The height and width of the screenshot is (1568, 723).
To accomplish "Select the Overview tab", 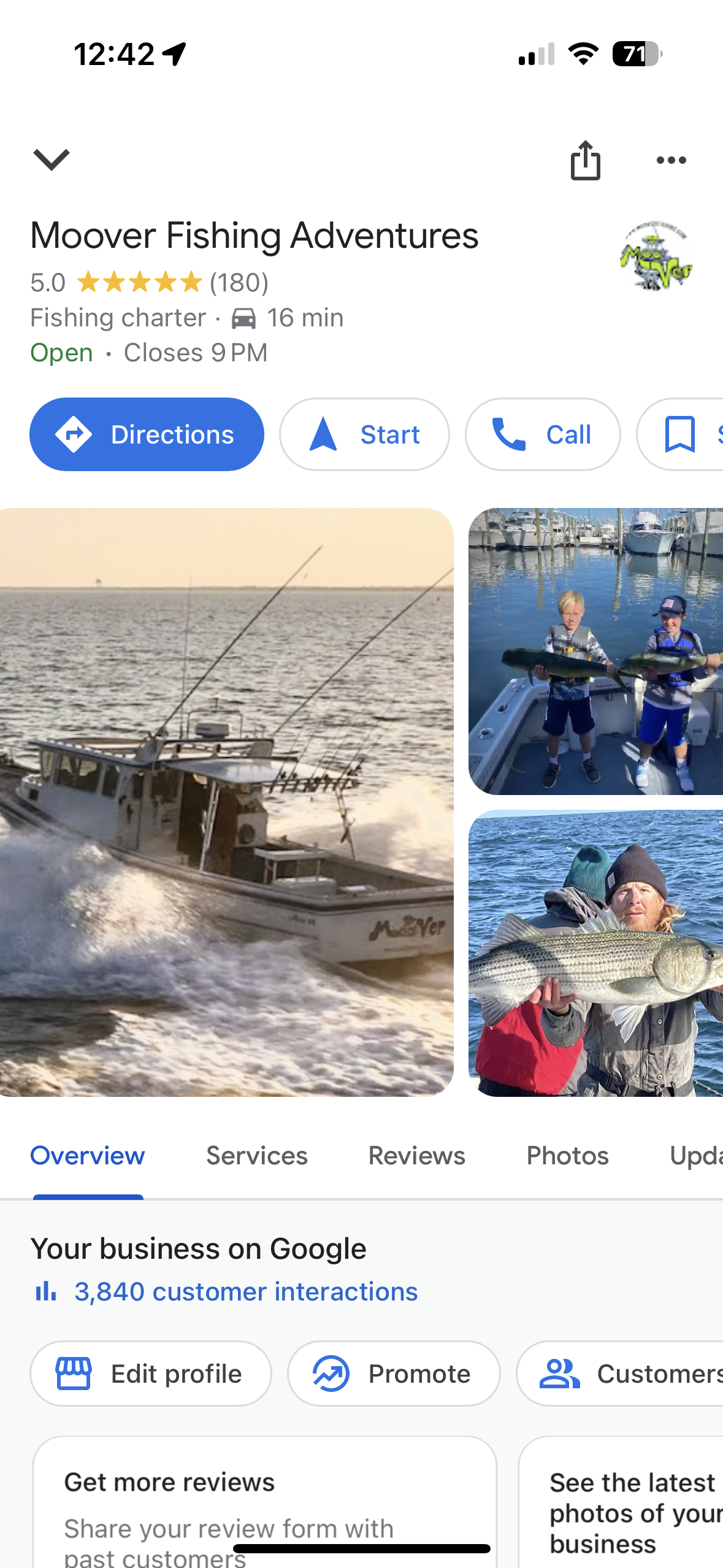I will tap(88, 1156).
